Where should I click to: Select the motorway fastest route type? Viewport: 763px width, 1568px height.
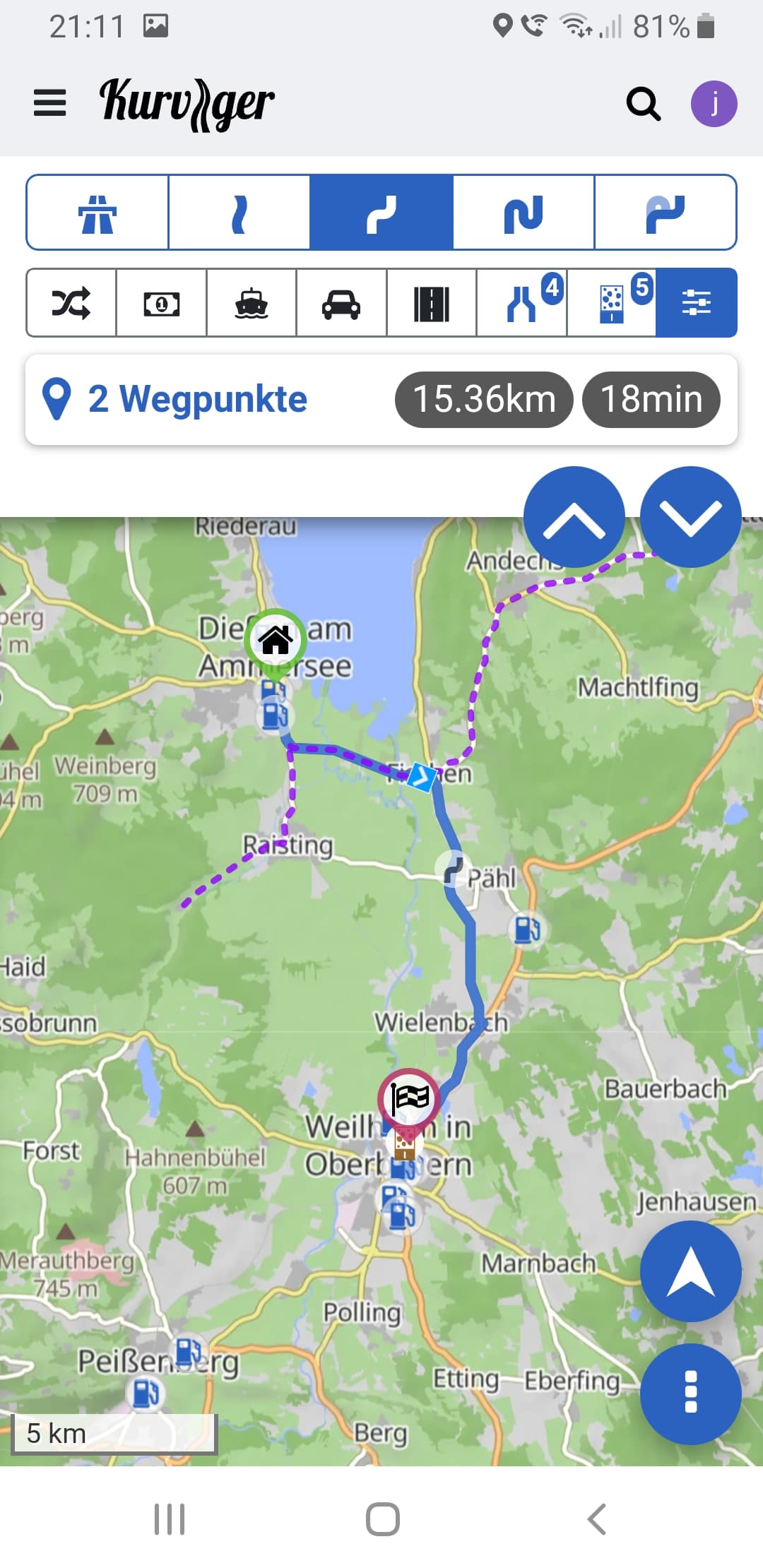pos(97,213)
